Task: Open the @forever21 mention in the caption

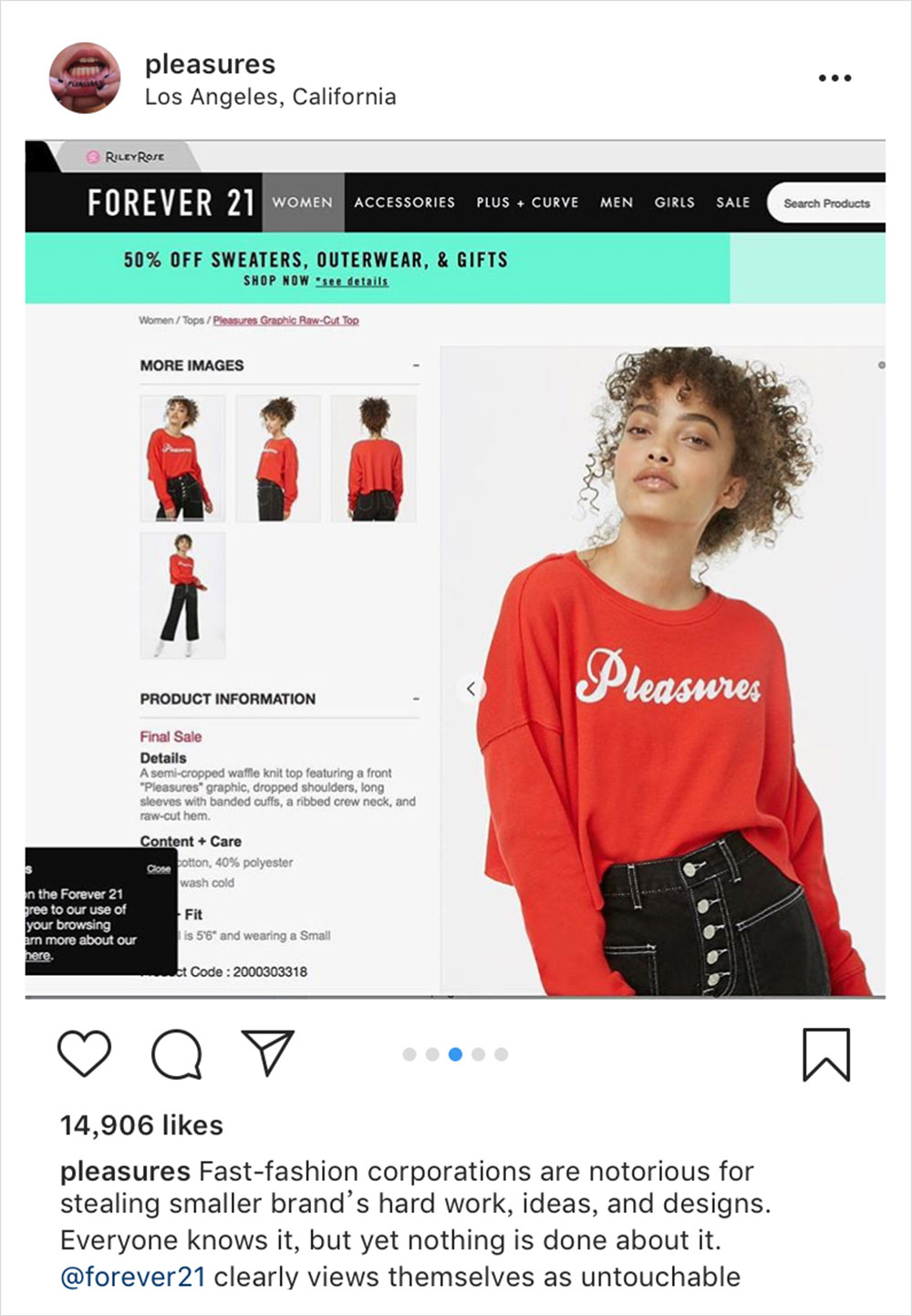Action: pyautogui.click(x=132, y=1277)
